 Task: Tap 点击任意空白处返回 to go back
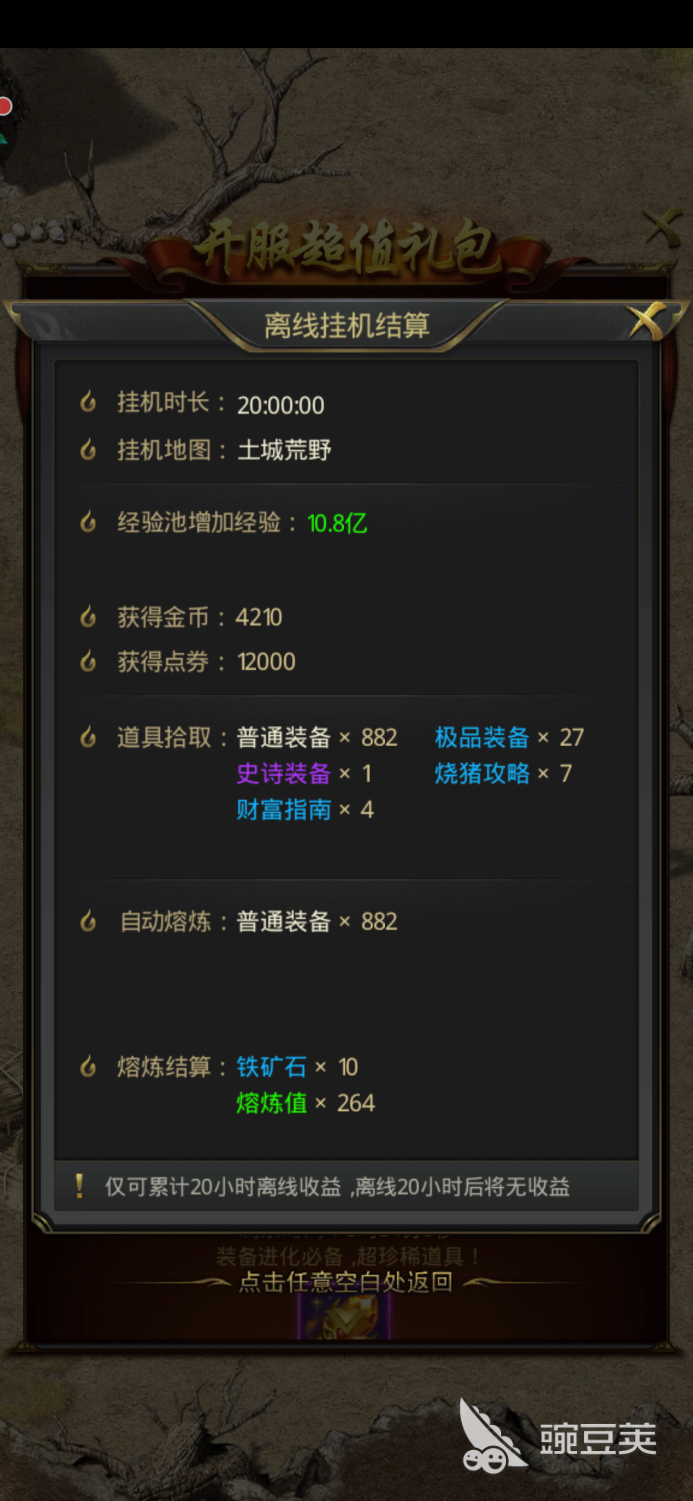346,1282
